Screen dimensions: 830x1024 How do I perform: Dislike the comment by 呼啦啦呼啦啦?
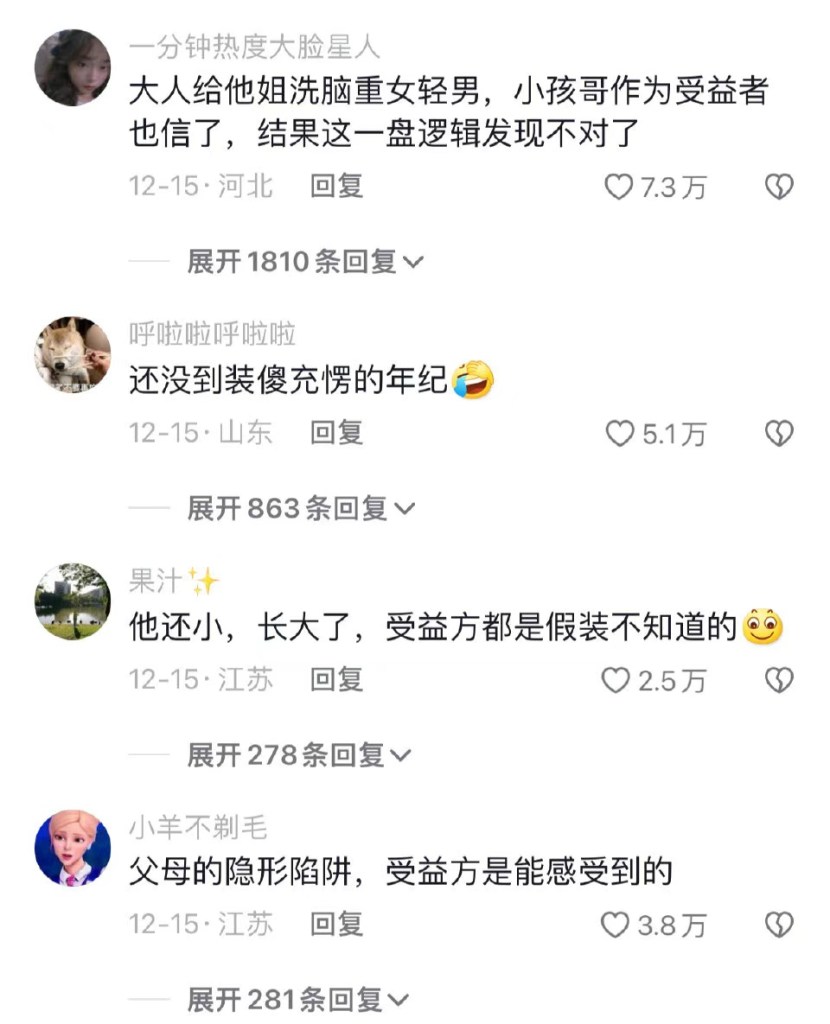click(779, 433)
